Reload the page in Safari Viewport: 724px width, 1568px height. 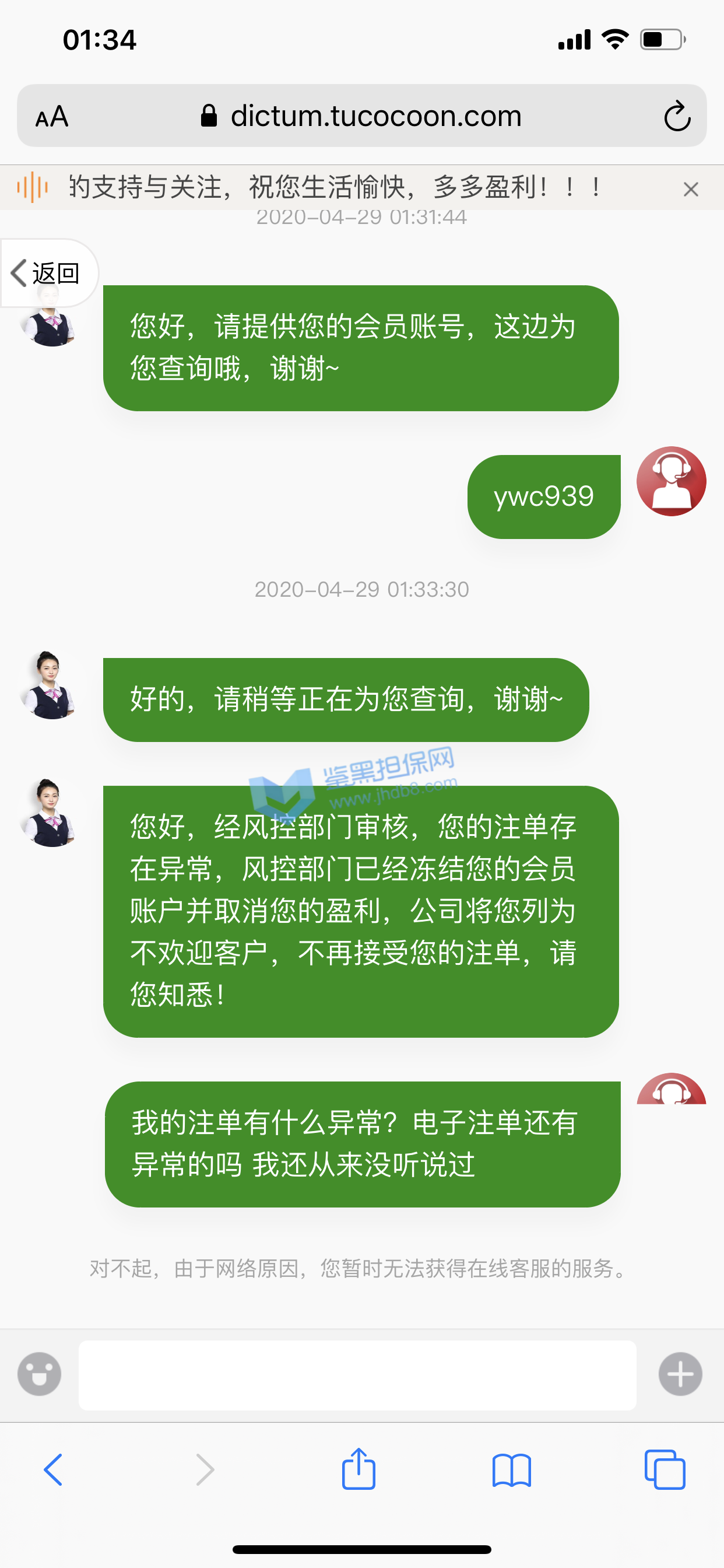677,116
